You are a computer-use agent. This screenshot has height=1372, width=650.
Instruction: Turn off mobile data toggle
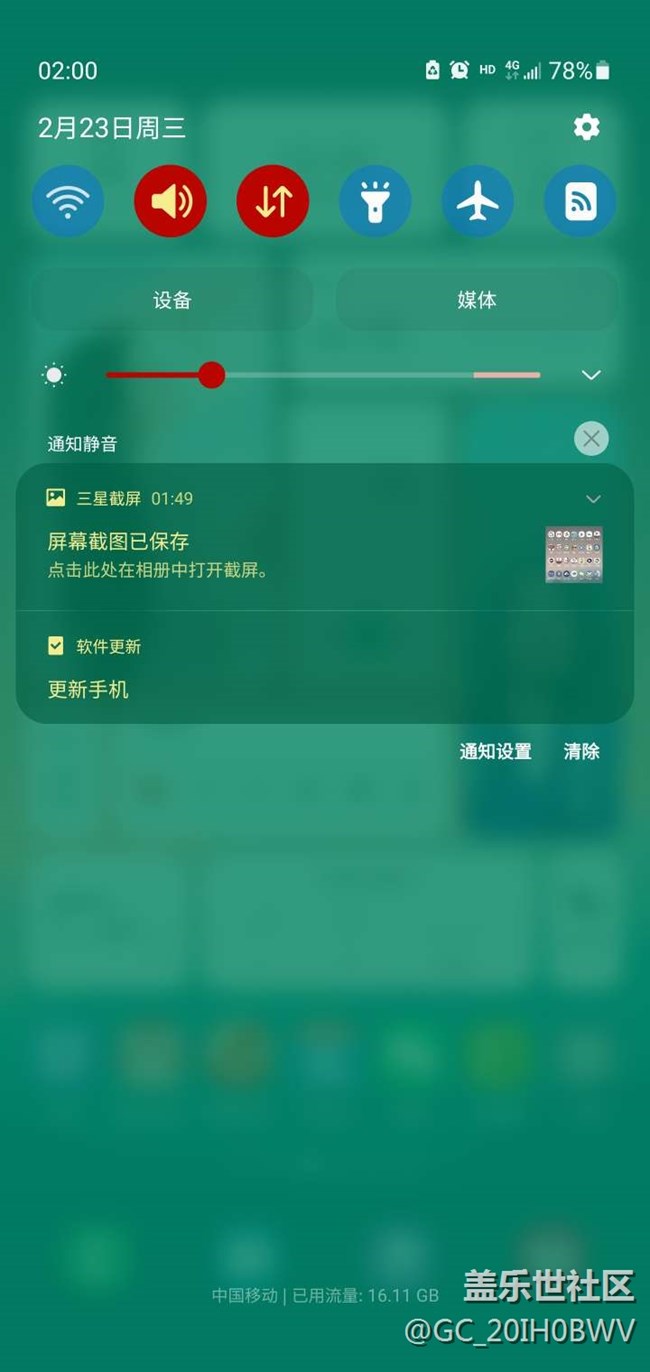[x=273, y=201]
